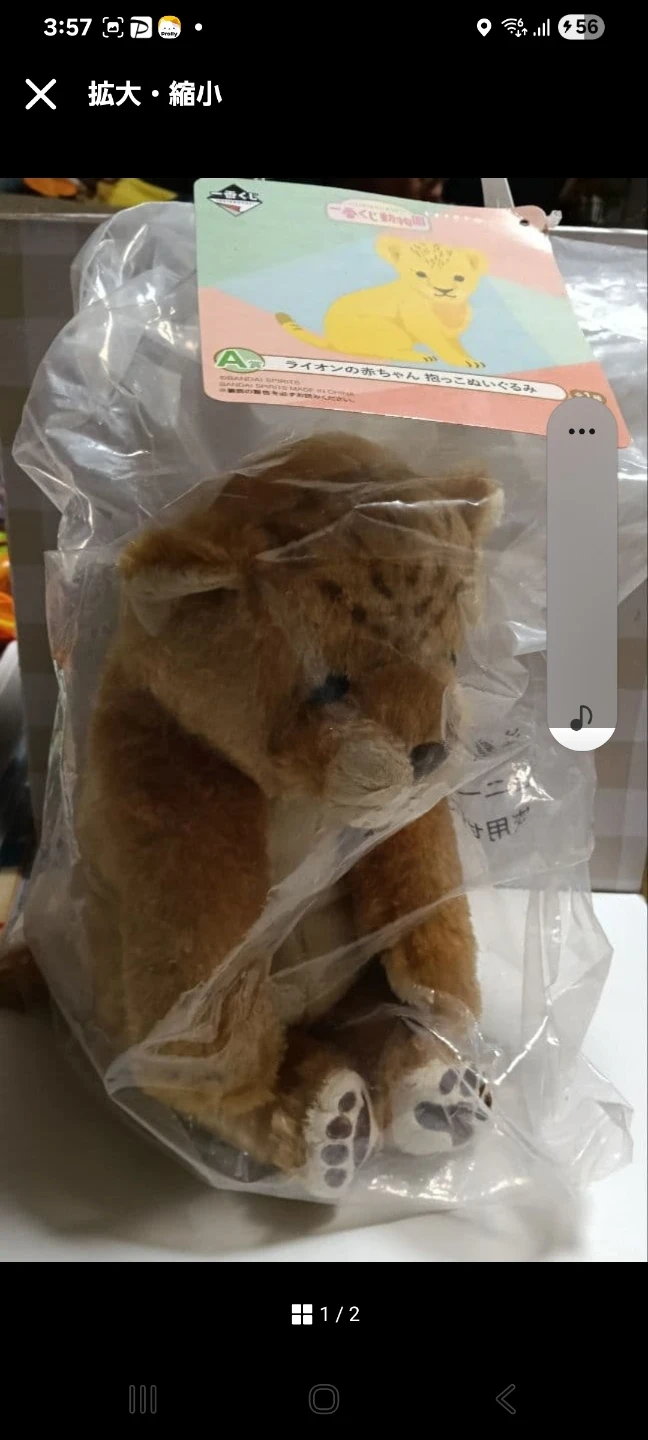This screenshot has height=1440, width=648.
Task: Go back using the system back button
Action: 506,1399
